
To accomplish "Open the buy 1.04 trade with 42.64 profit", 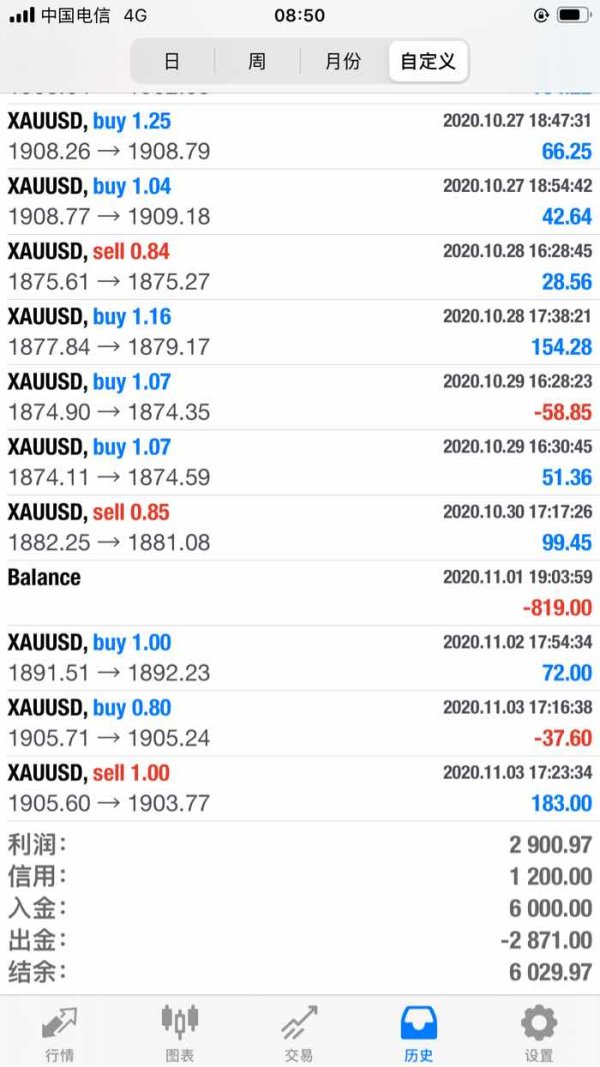I will [x=300, y=201].
